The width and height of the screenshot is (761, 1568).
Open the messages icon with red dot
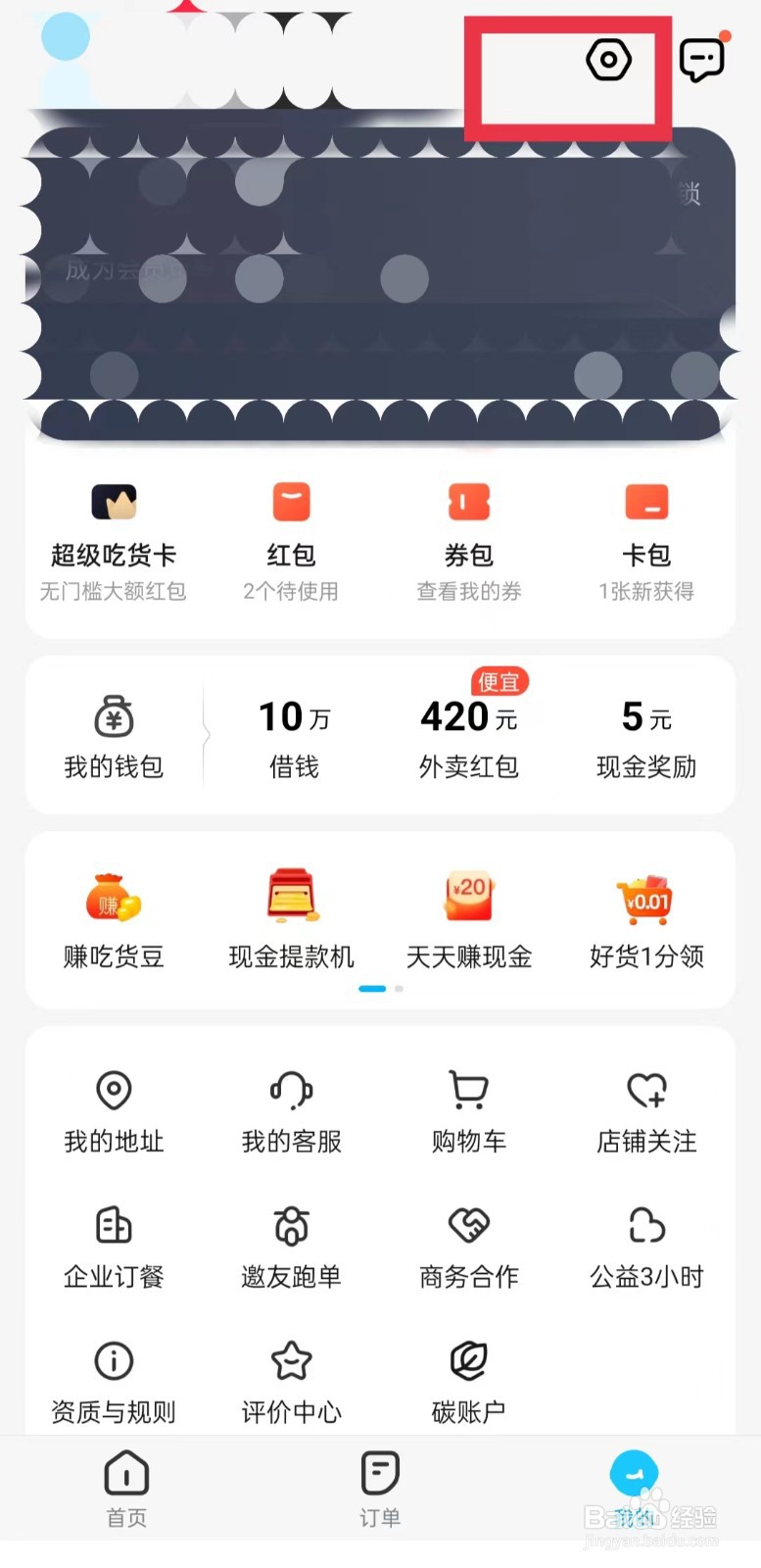(703, 60)
